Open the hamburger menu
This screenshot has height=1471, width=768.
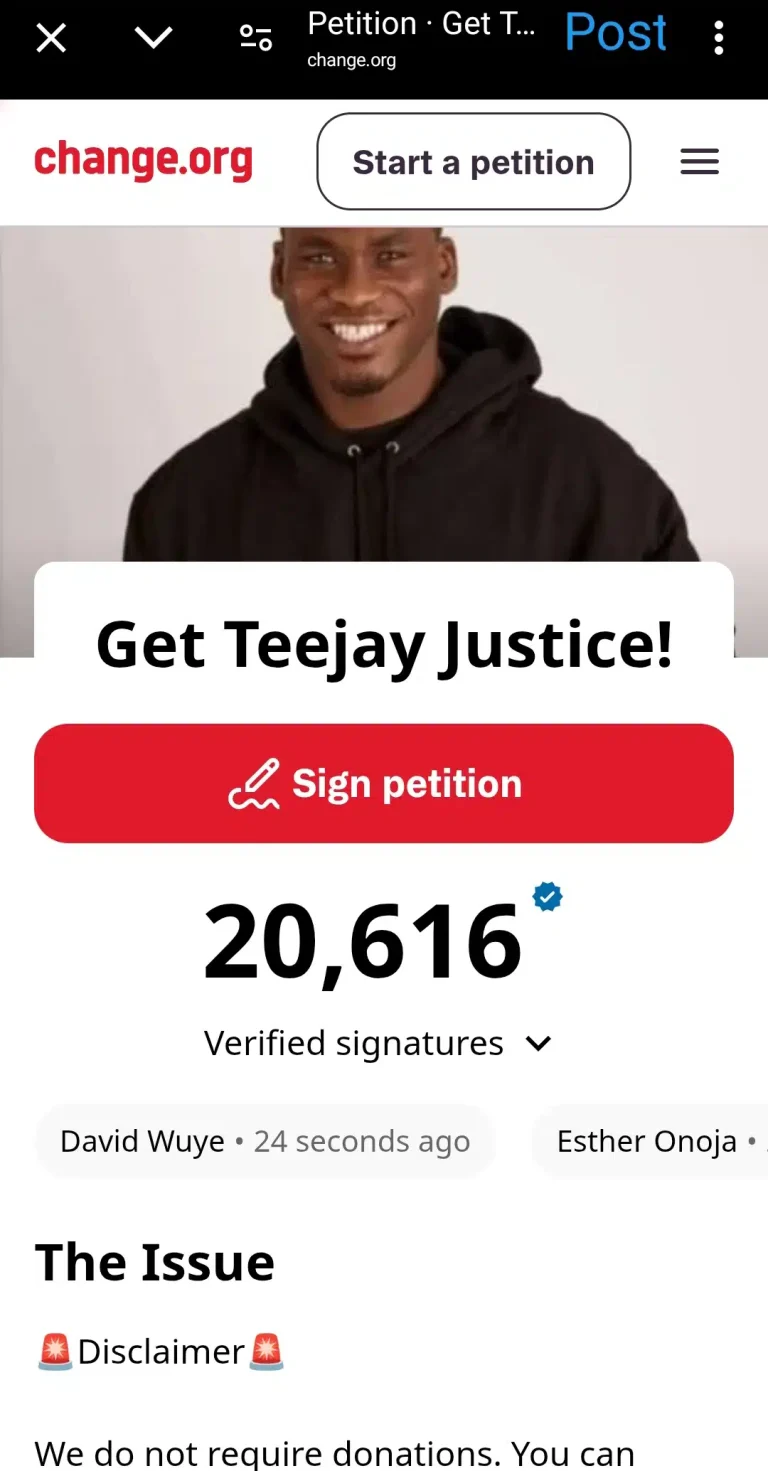699,162
